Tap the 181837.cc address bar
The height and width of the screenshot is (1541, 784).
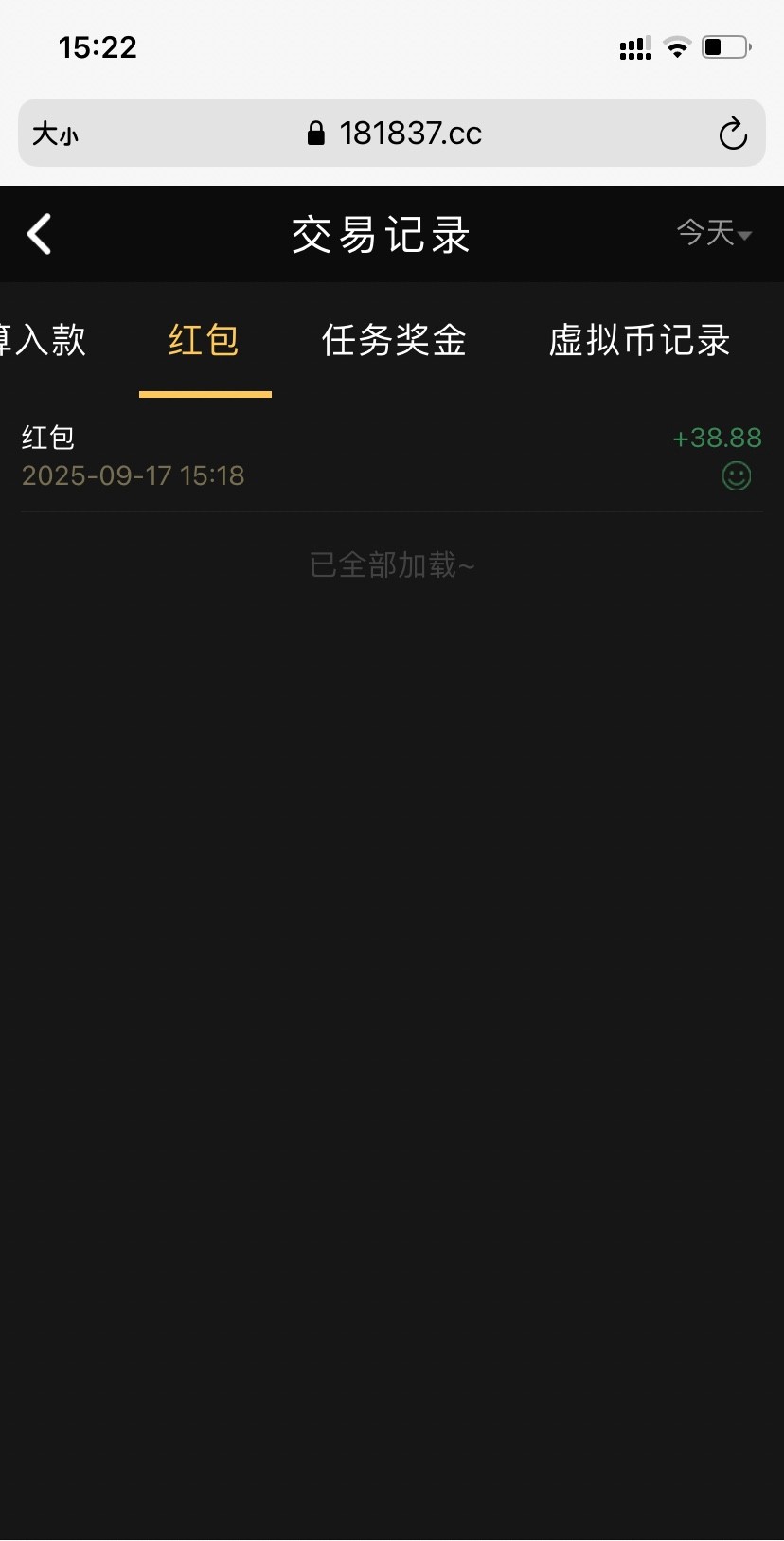coord(395,134)
